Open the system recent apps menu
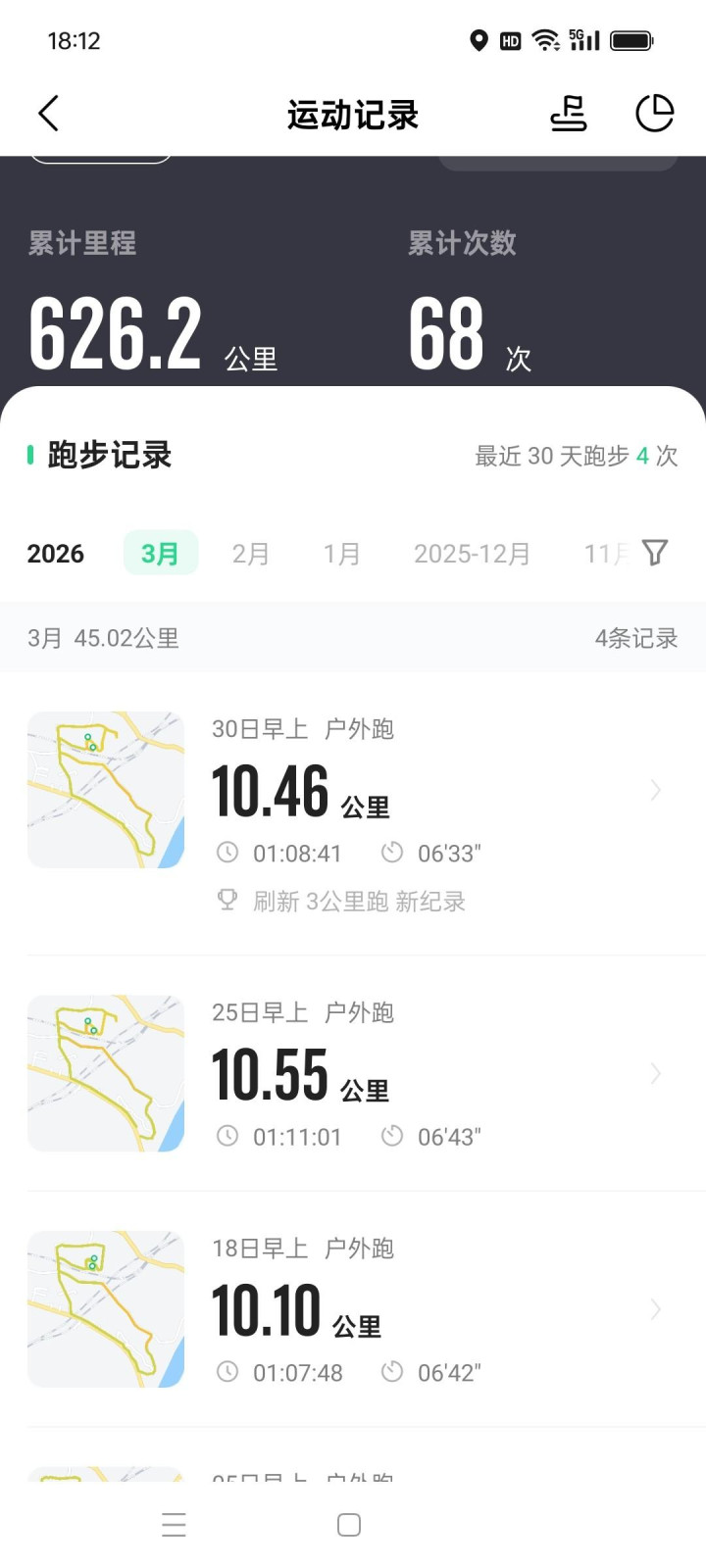 (174, 1525)
